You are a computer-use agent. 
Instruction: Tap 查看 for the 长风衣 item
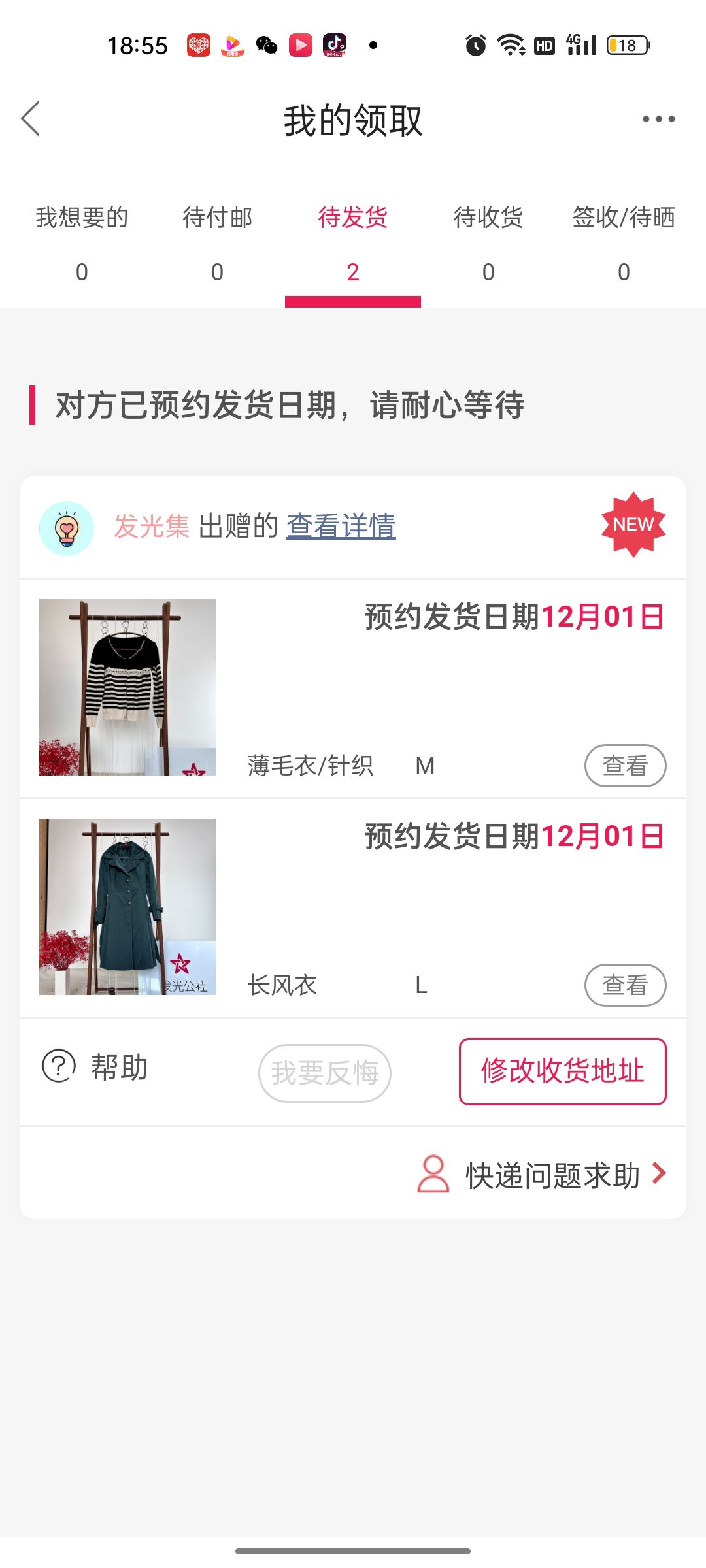625,985
